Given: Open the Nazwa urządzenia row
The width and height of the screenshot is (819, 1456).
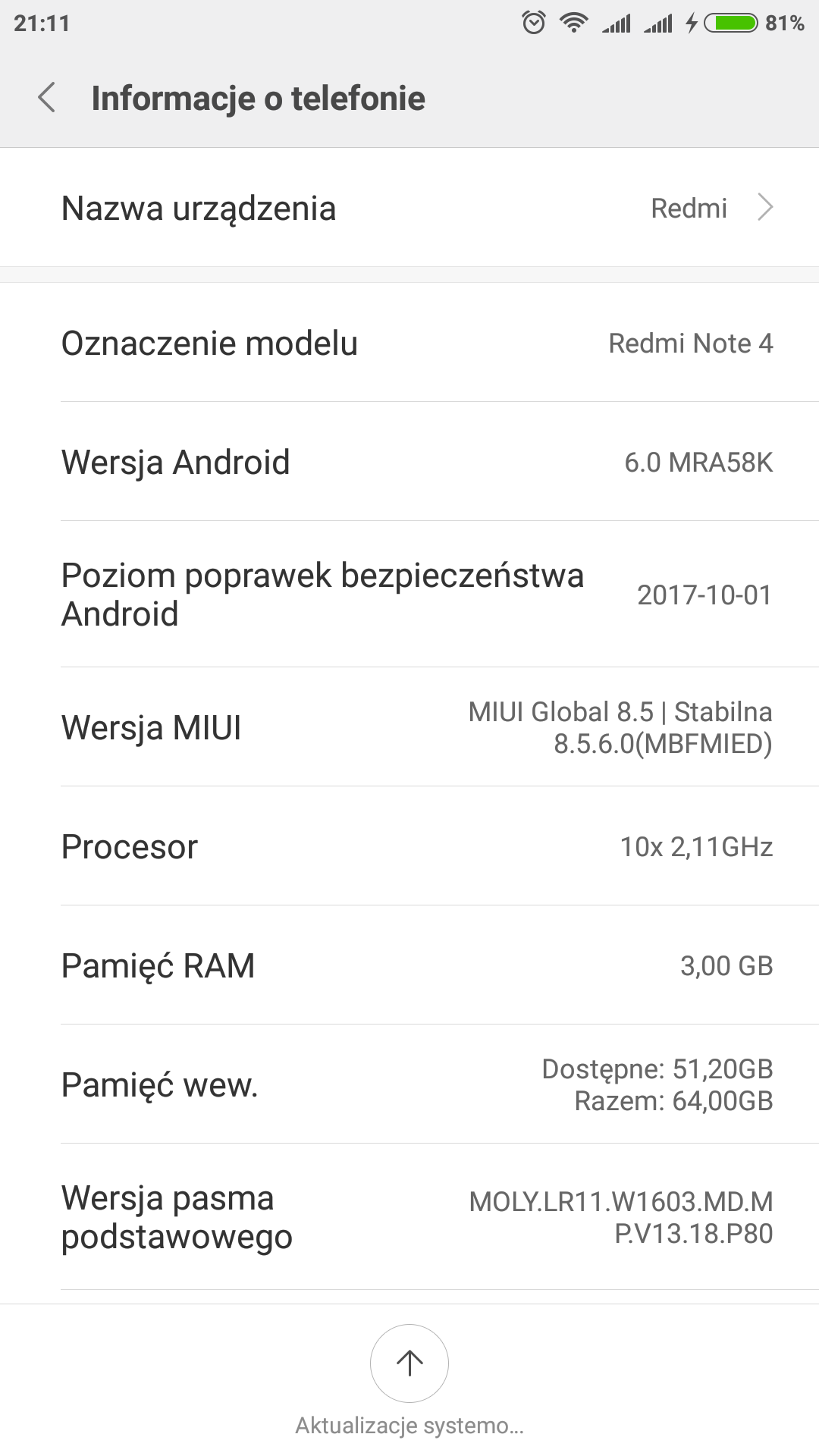Looking at the screenshot, I should [409, 208].
